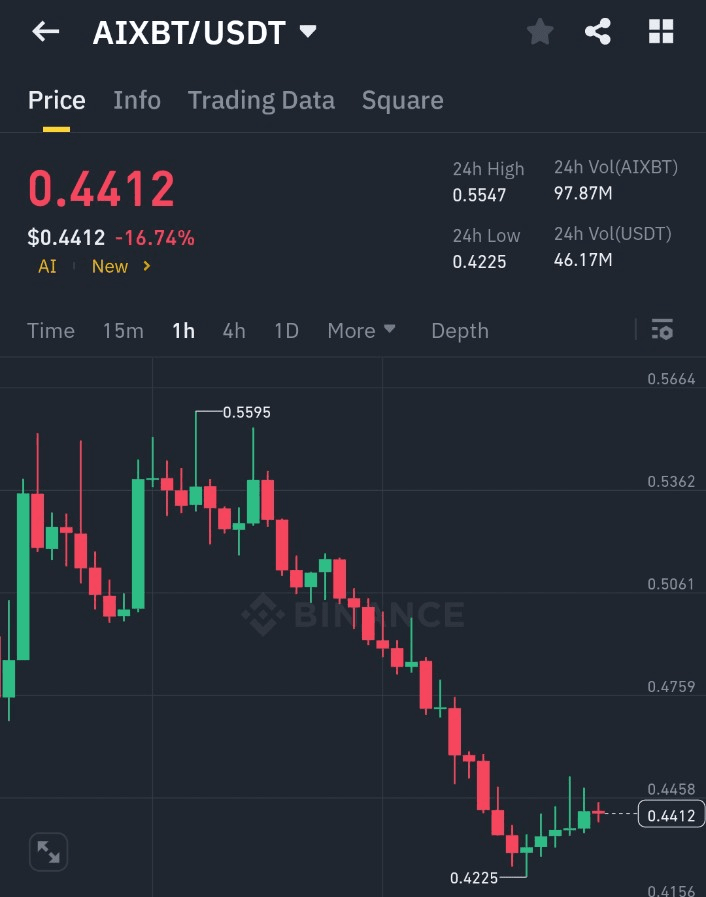The image size is (706, 897).
Task: Change chart interval to 4h
Action: 234,330
